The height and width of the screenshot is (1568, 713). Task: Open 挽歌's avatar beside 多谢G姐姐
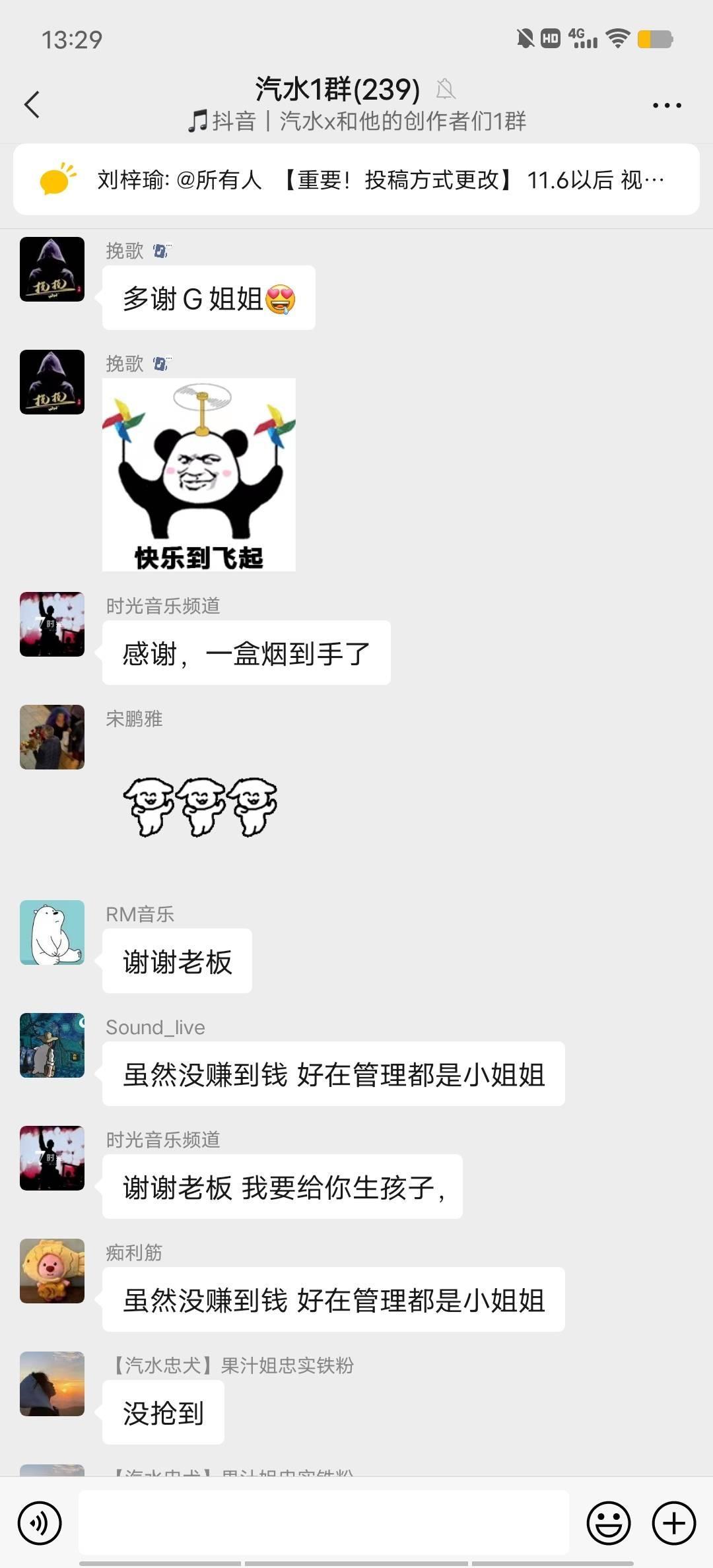52,269
